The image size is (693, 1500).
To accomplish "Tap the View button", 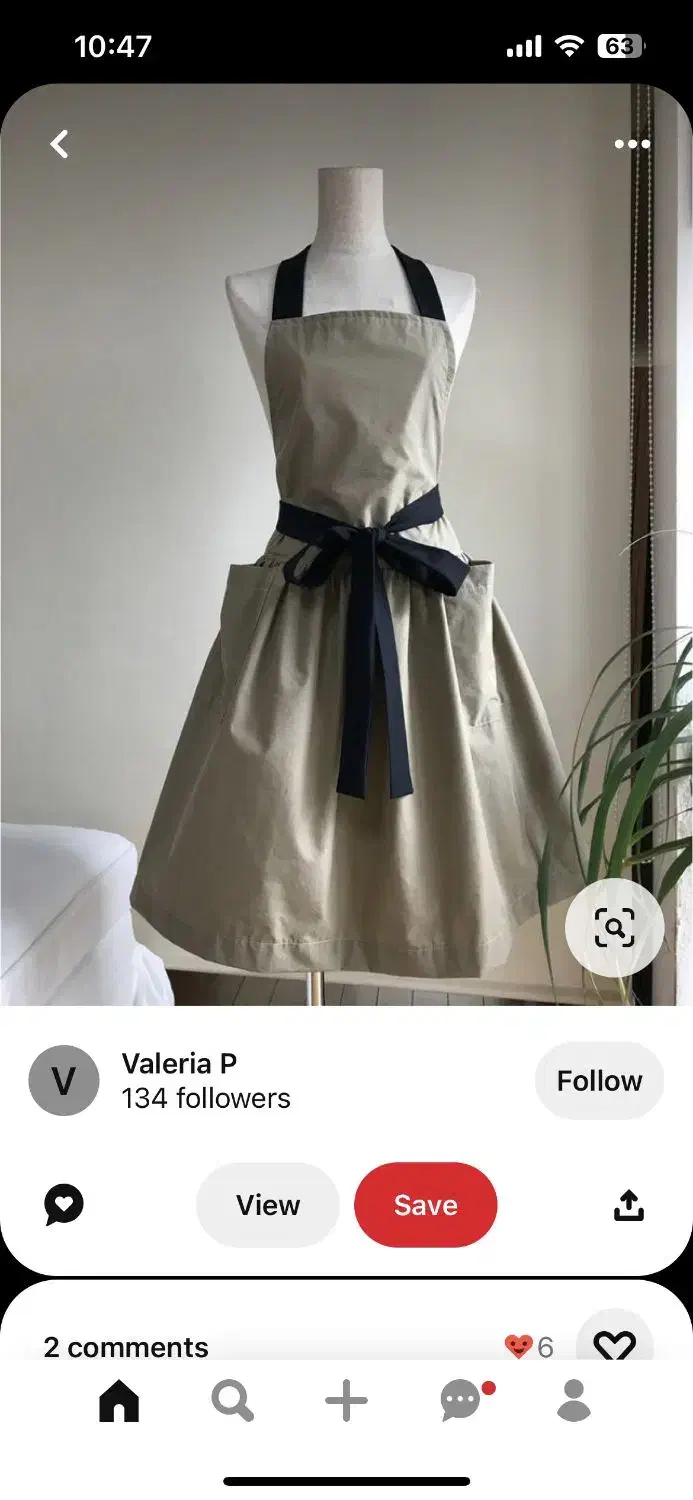I will pos(268,1205).
